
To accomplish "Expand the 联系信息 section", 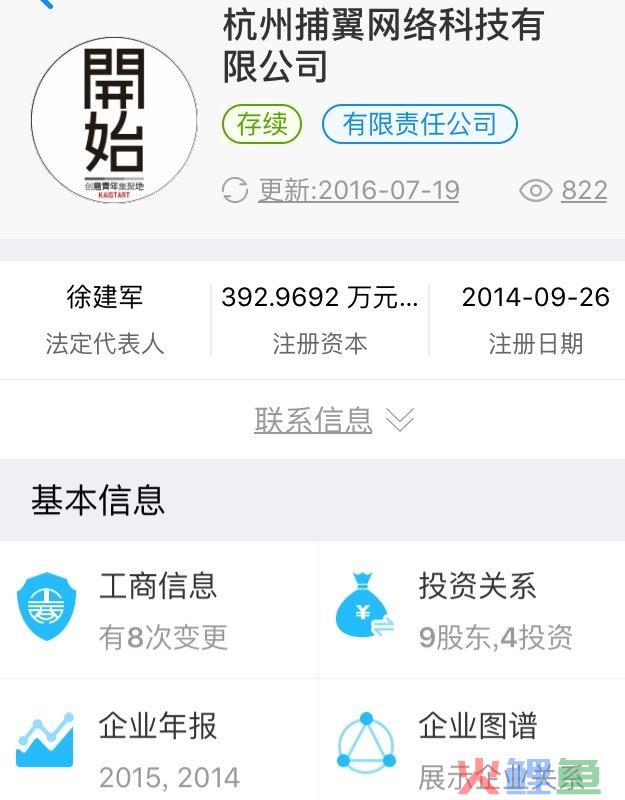I will pyautogui.click(x=333, y=420).
